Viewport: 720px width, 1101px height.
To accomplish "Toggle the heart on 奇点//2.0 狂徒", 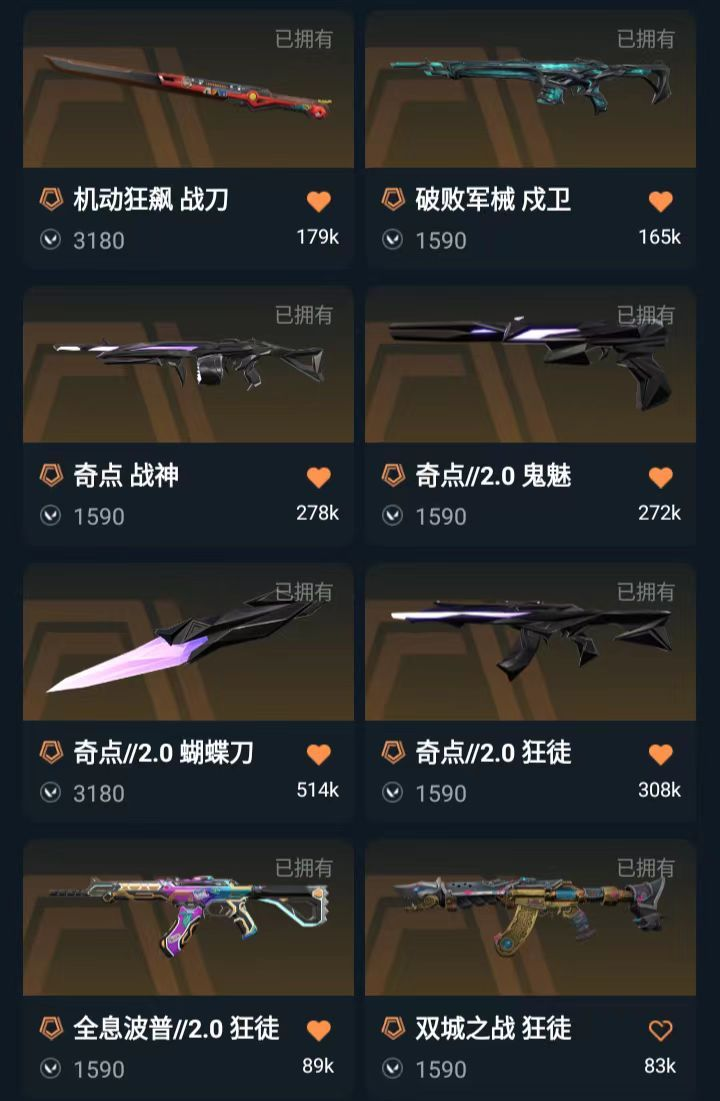I will (660, 754).
